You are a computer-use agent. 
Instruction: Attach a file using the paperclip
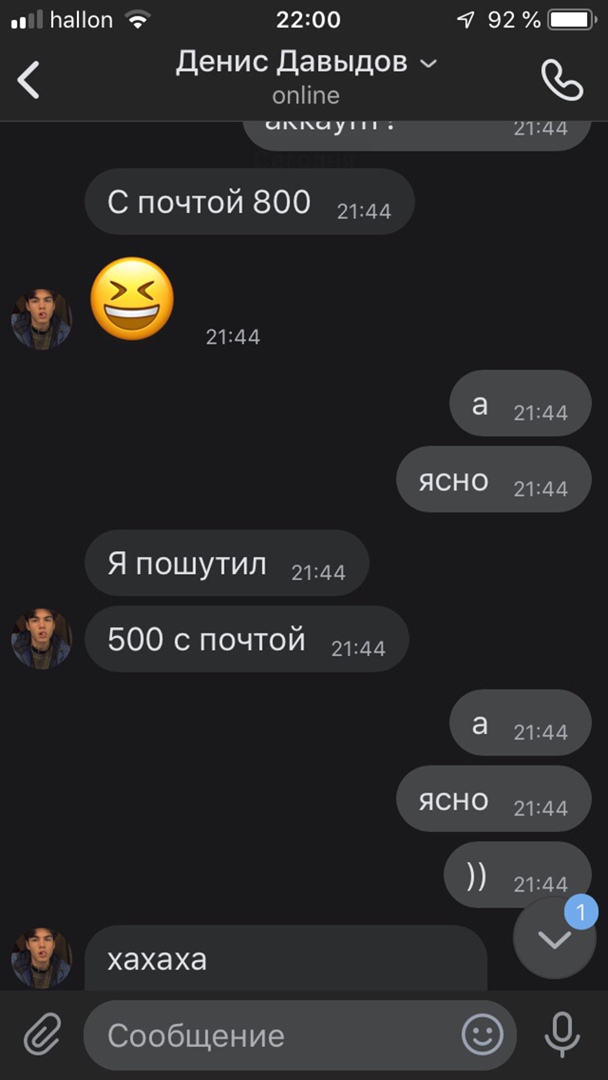[41, 1034]
